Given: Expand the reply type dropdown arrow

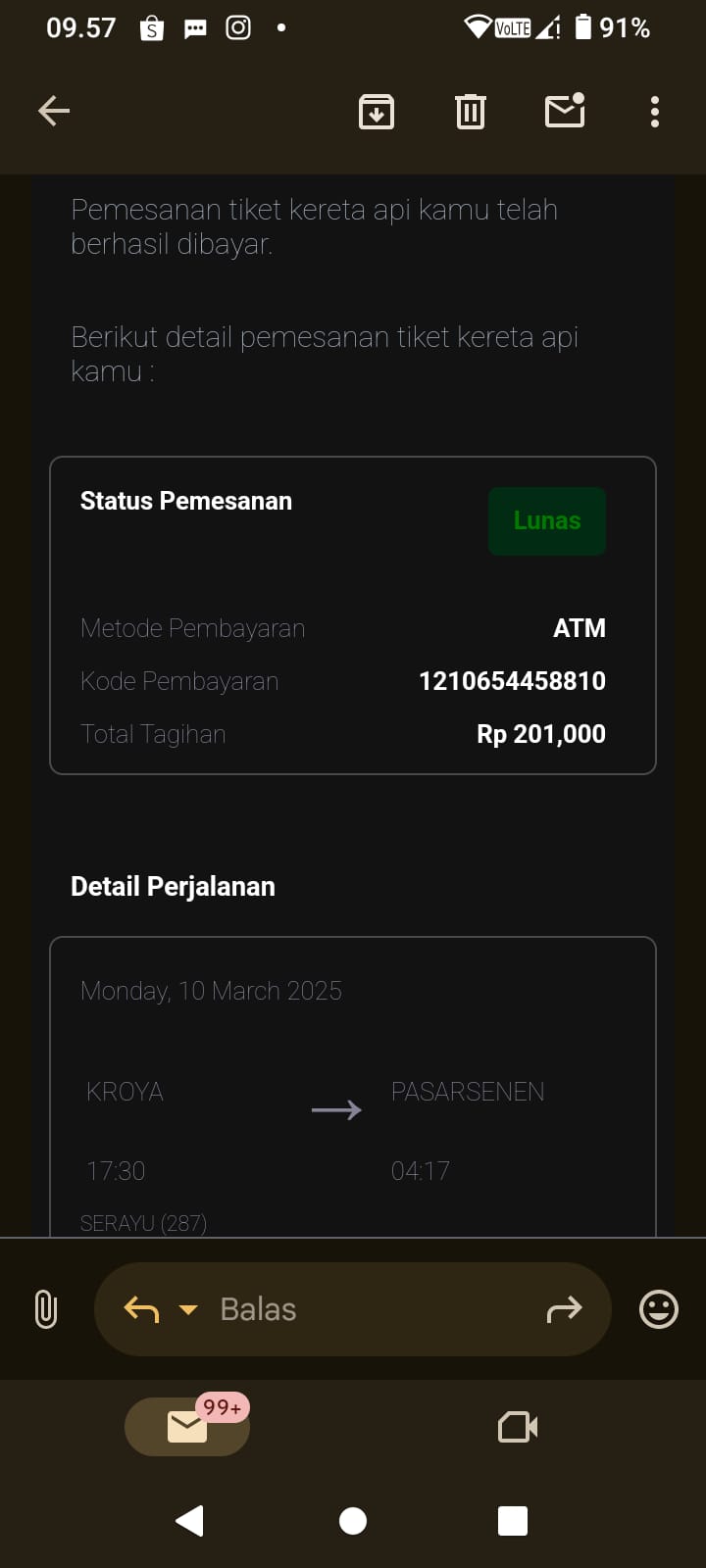Looking at the screenshot, I should [188, 1309].
